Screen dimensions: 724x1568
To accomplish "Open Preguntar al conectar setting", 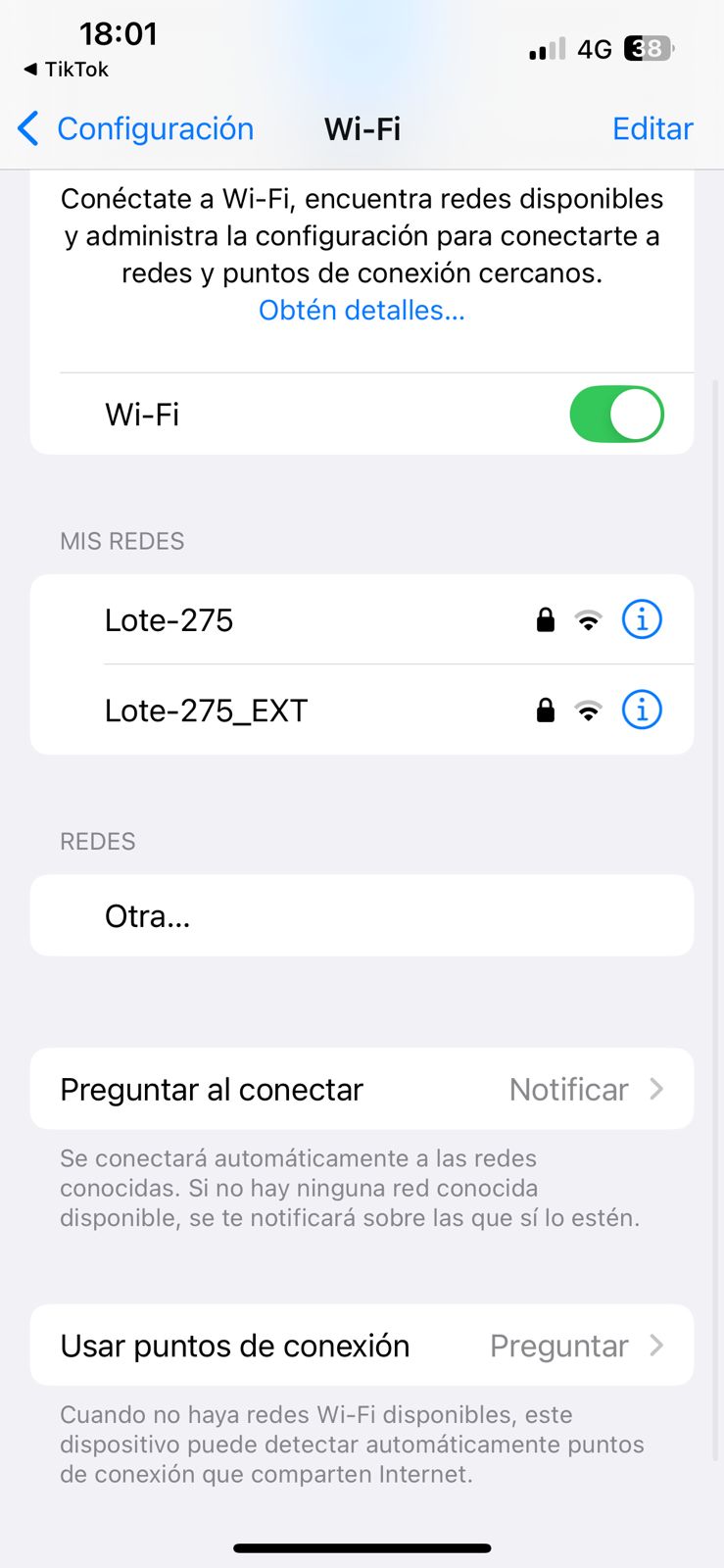I will [x=362, y=1090].
